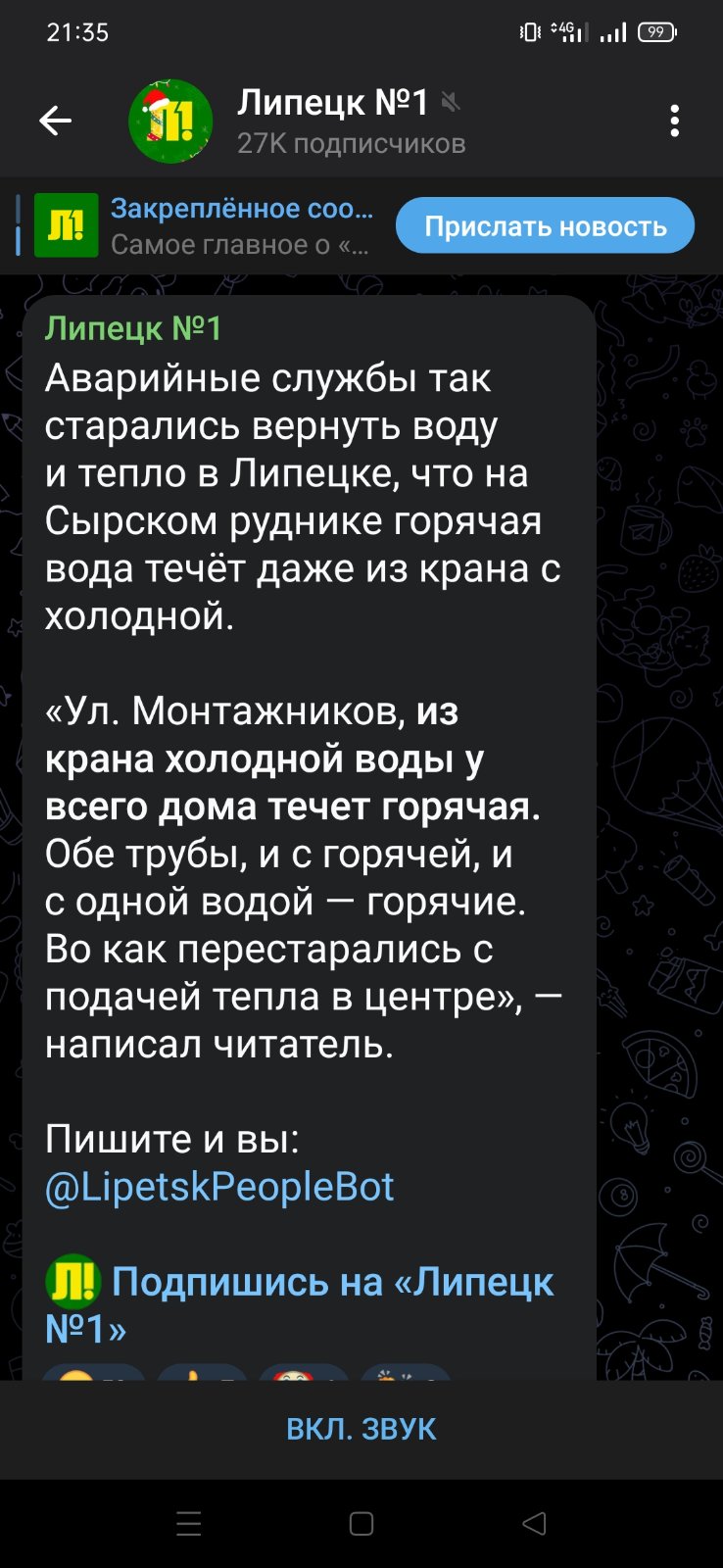Go back using the header arrow

(55, 121)
